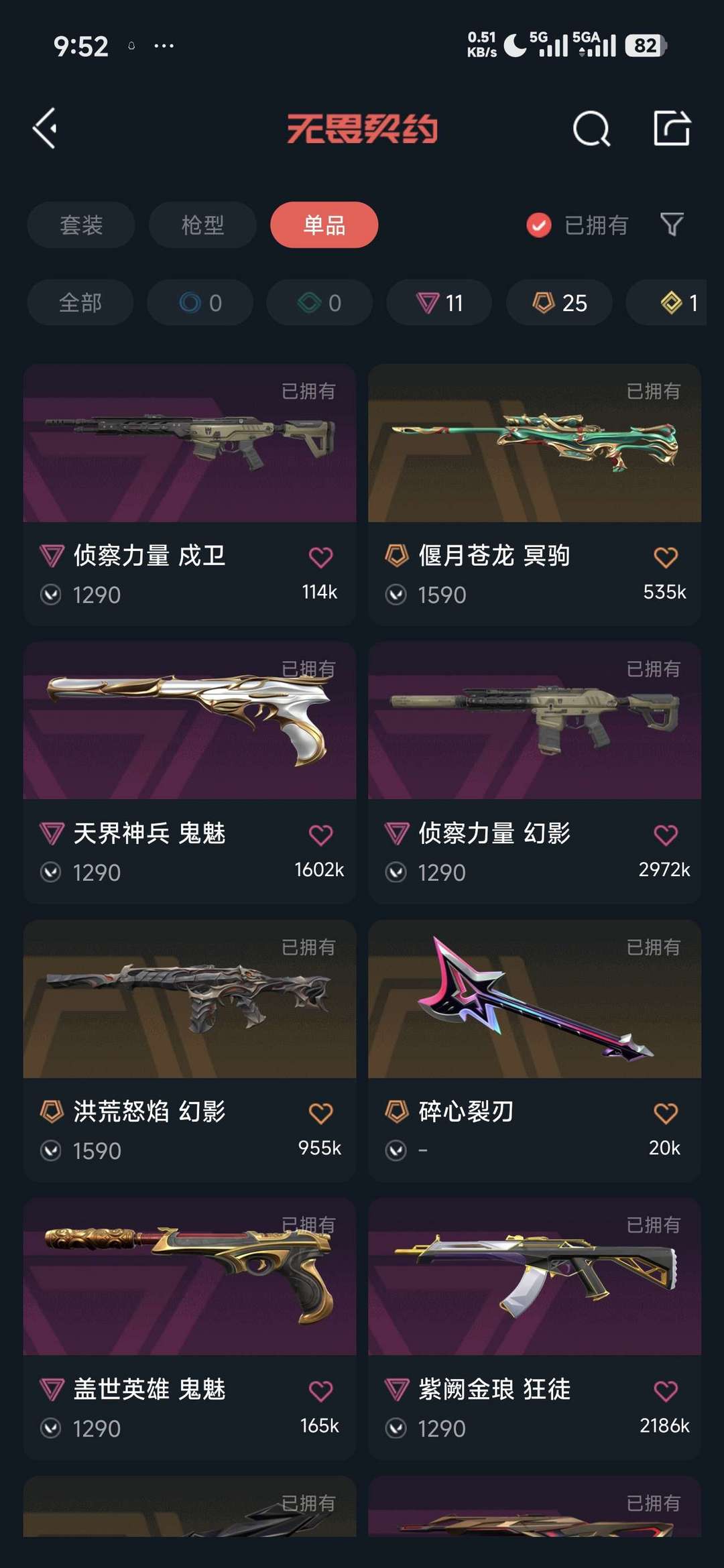
Task: Open the 洪荒怒焰 幻影 skin card
Action: [190, 1050]
